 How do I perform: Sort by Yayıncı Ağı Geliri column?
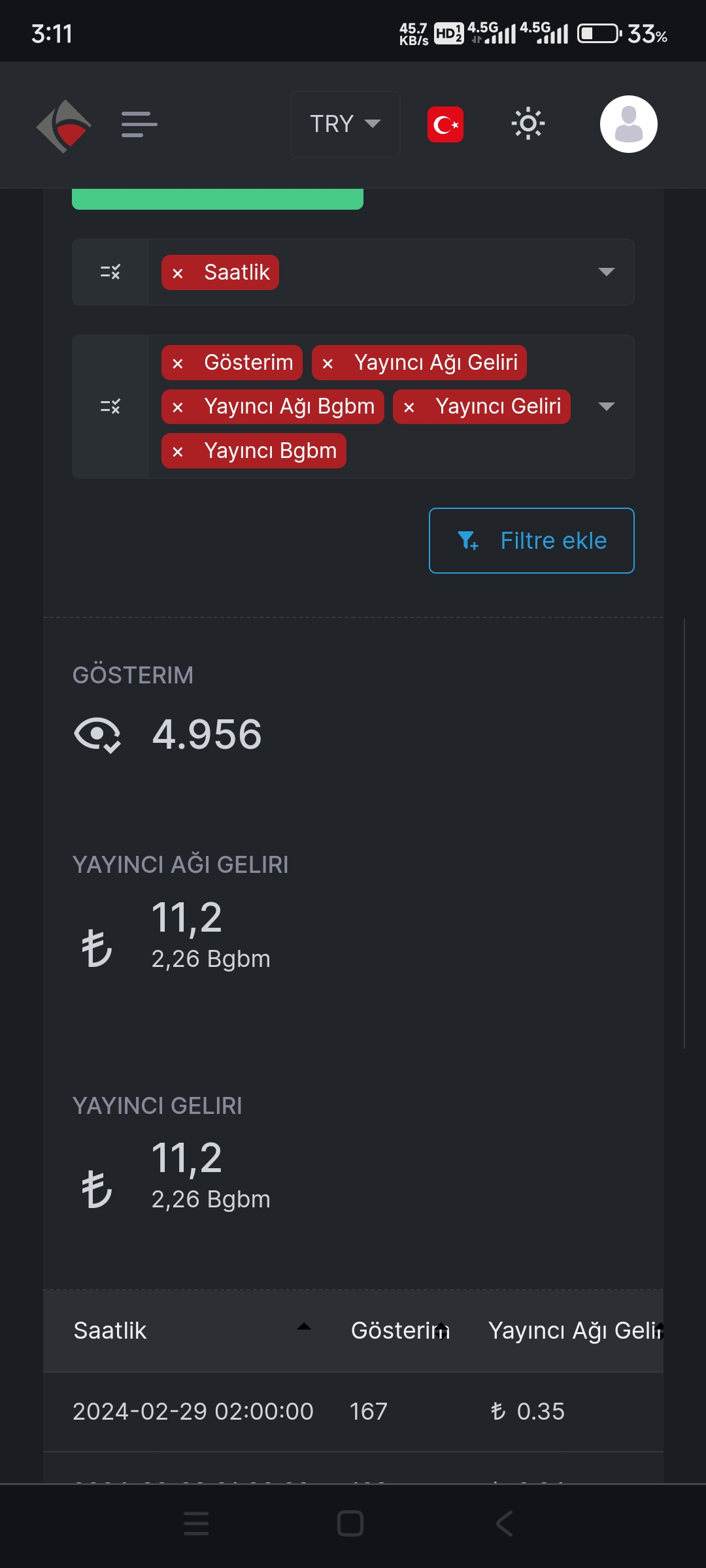click(x=575, y=1330)
